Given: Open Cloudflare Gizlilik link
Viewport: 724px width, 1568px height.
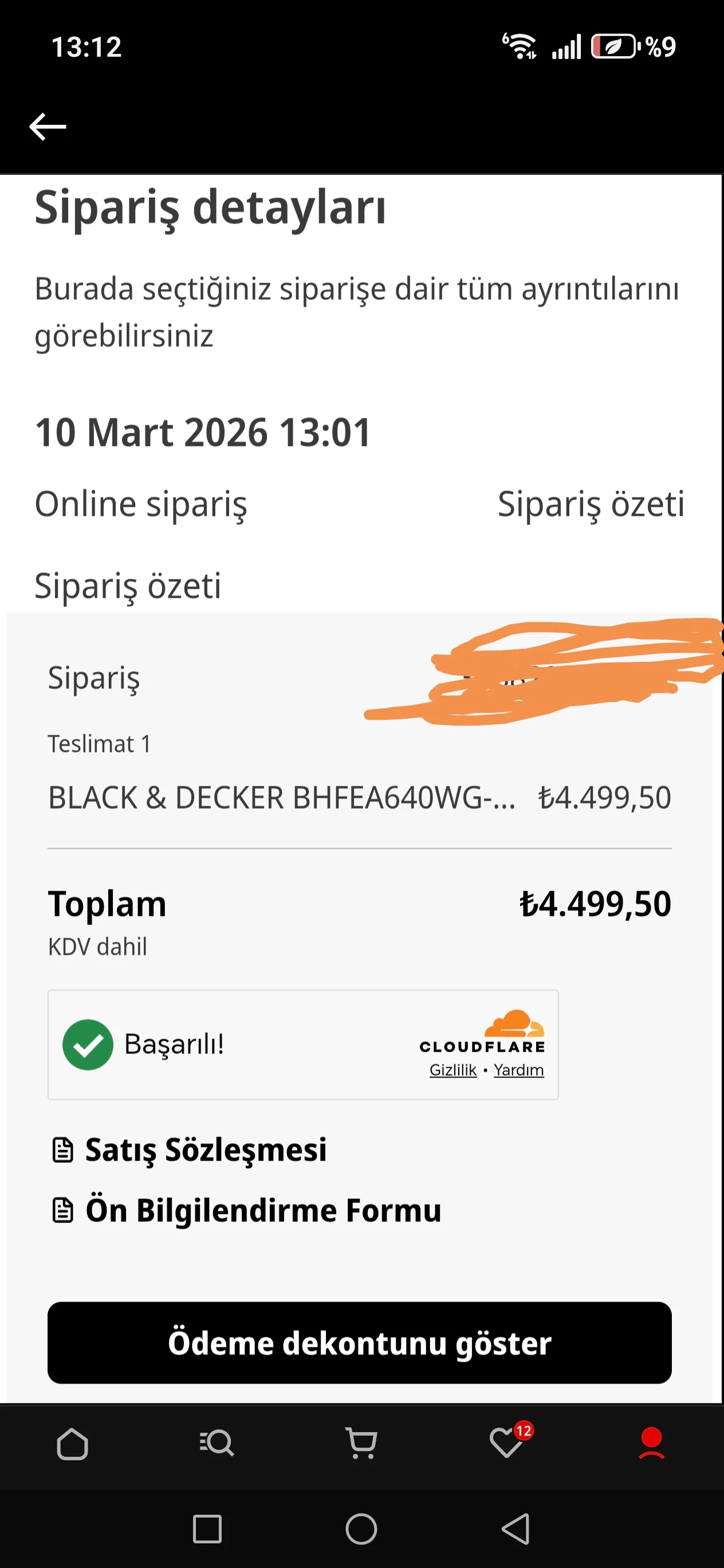Looking at the screenshot, I should 453,1070.
